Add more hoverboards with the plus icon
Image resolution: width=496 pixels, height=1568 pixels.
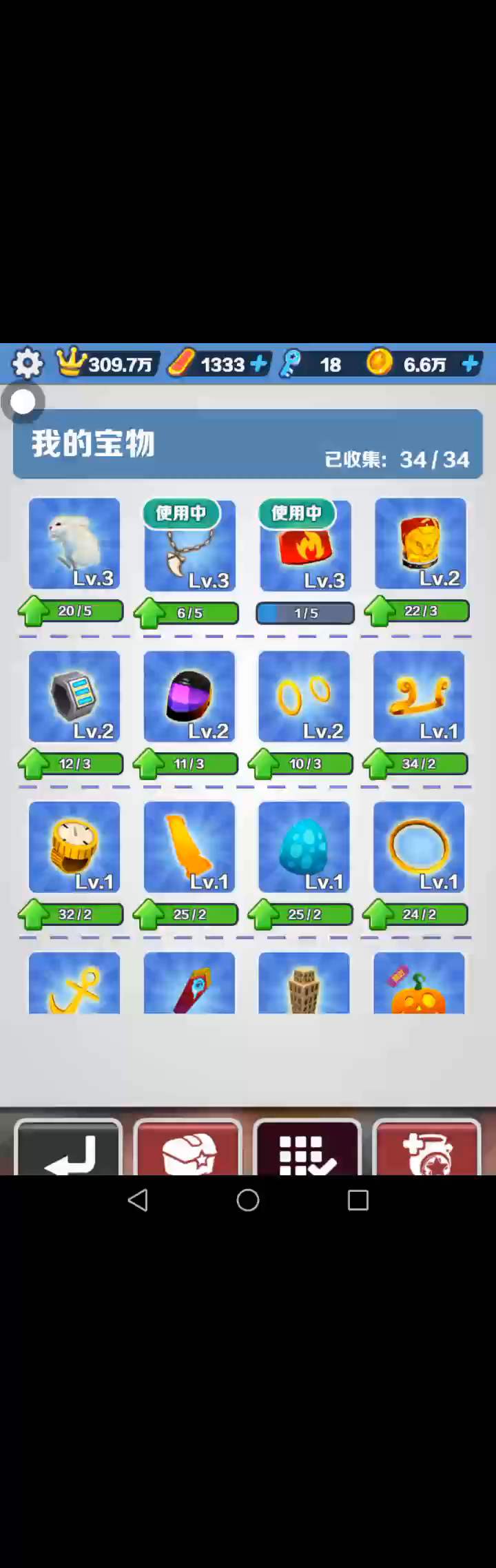(259, 364)
